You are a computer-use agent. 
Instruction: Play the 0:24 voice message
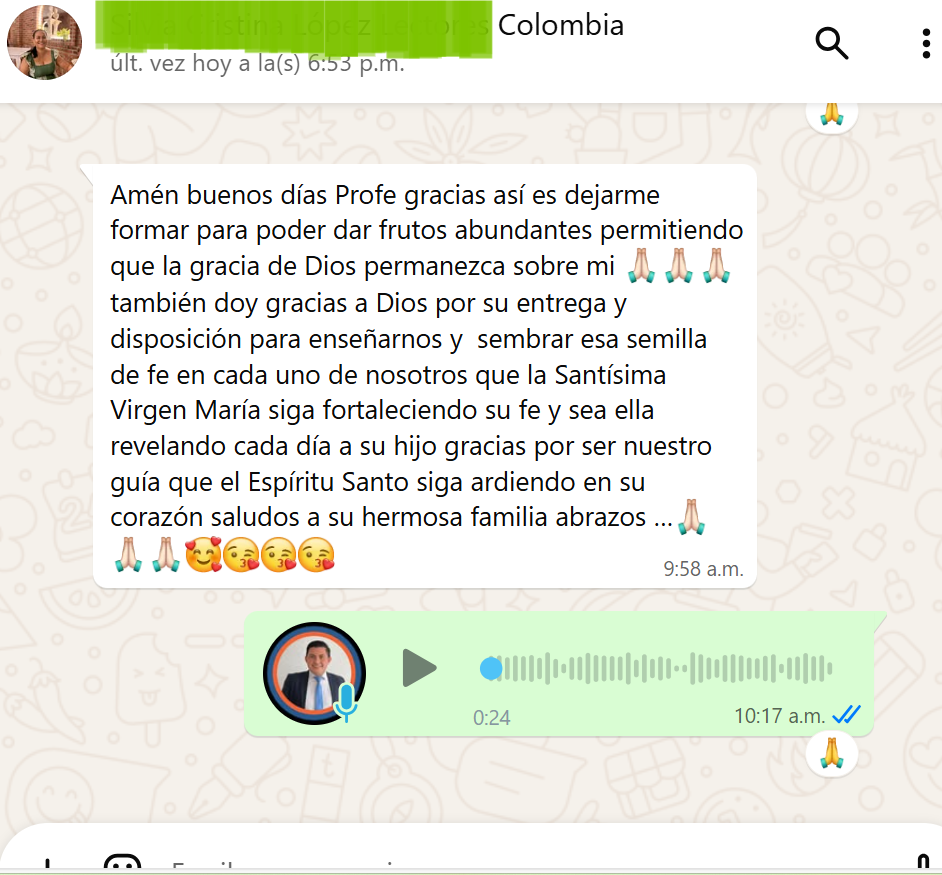[419, 668]
